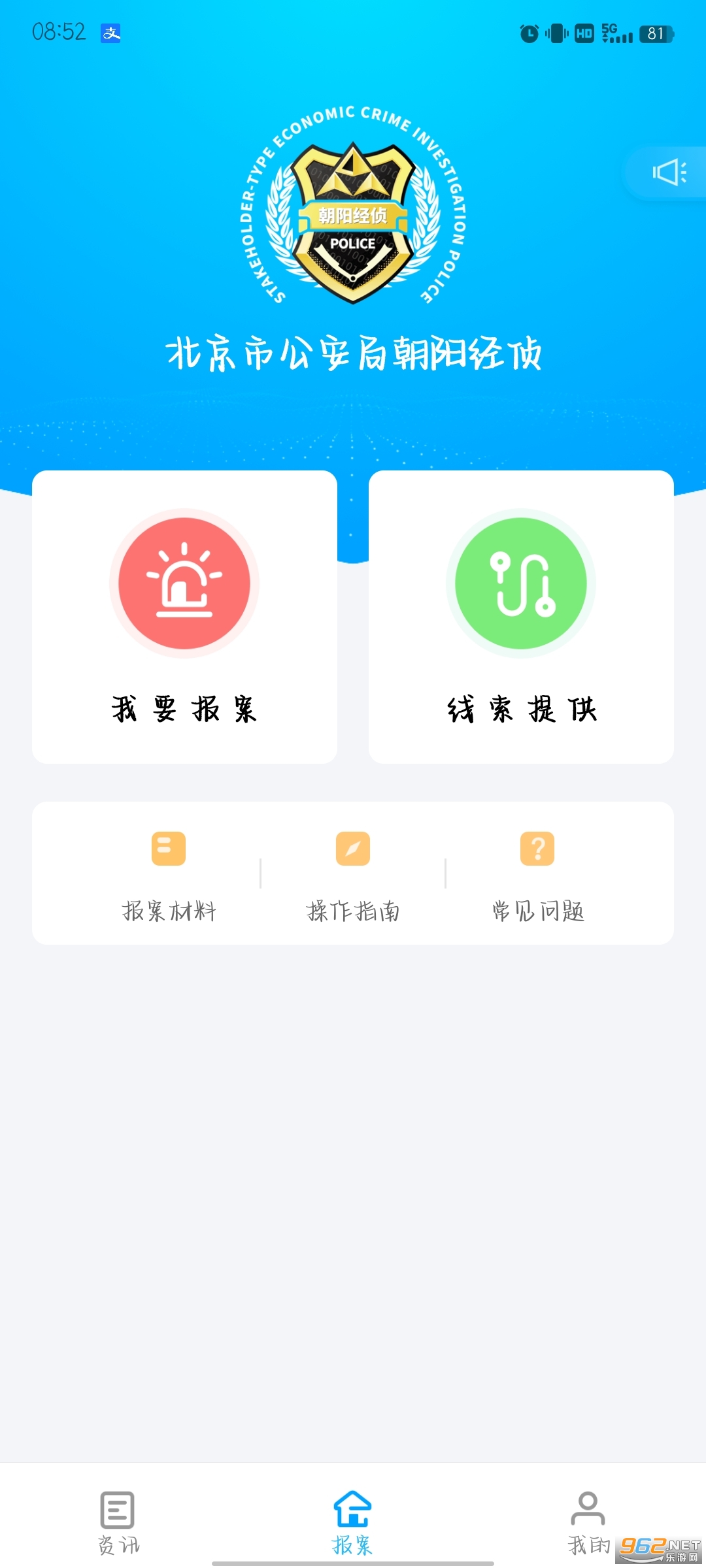Open the 线索提供 card

pos(521,616)
